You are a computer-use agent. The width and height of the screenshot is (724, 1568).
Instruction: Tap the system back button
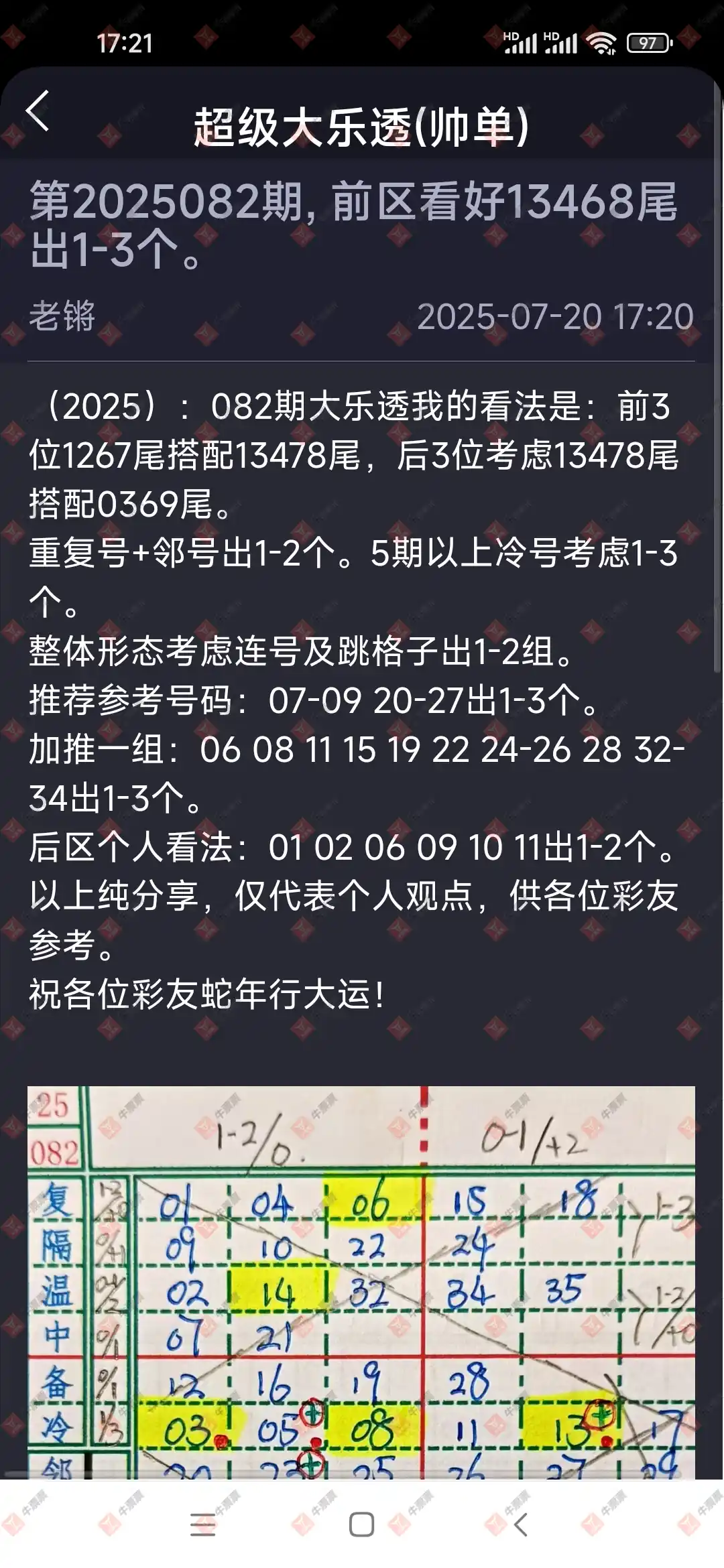520,1524
